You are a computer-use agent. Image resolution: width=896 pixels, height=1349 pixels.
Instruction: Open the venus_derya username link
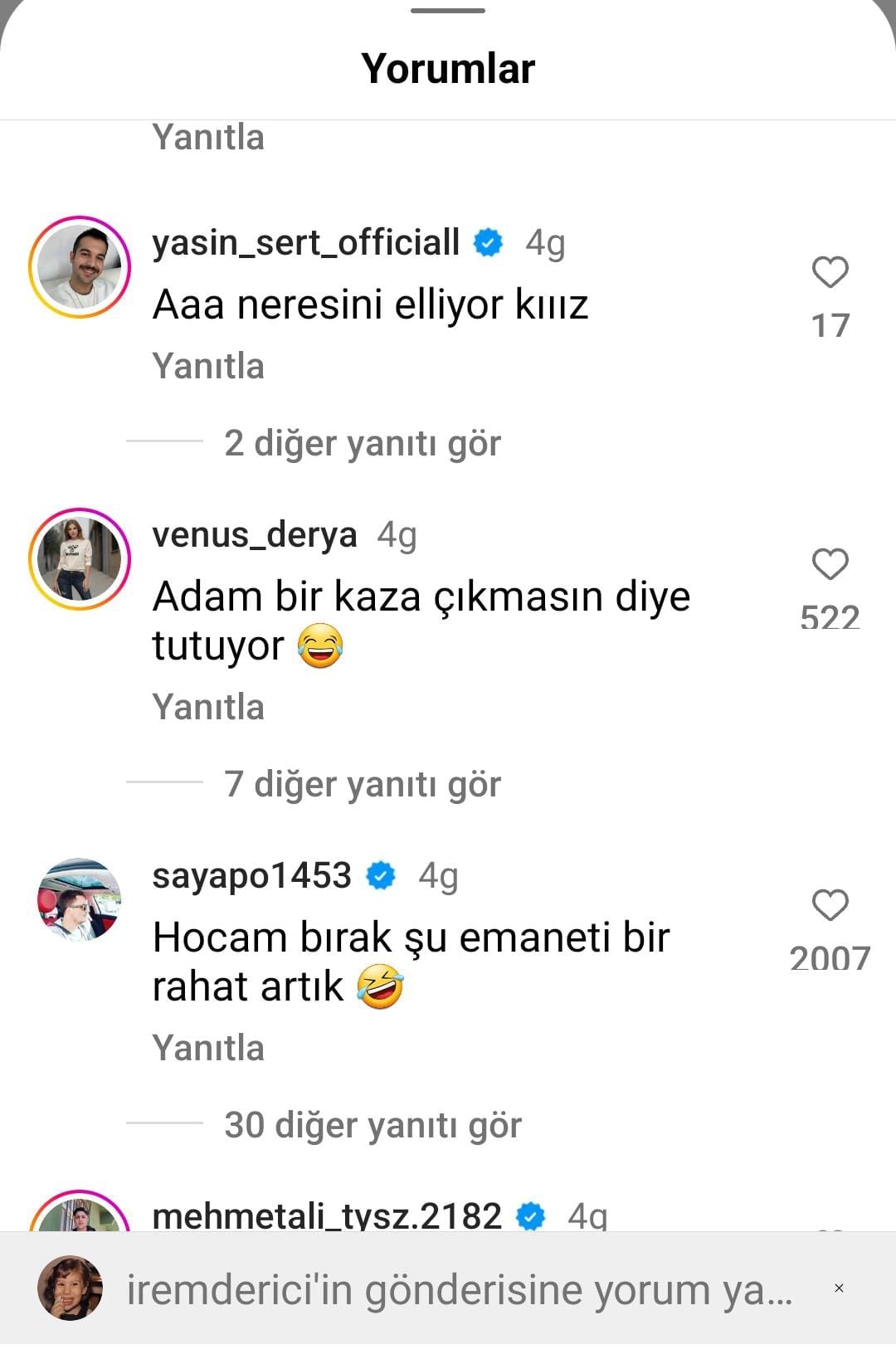pyautogui.click(x=255, y=535)
